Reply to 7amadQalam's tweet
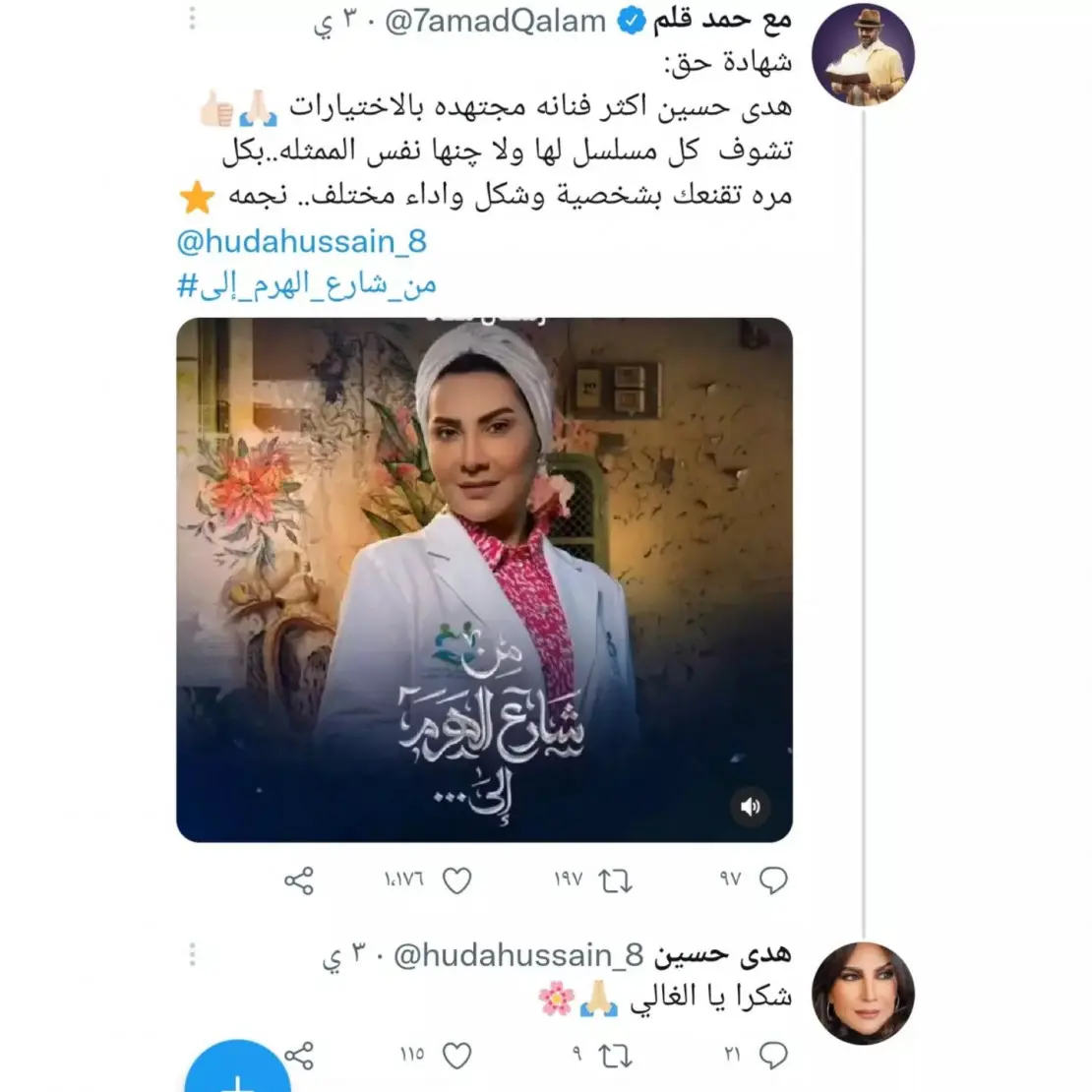The image size is (1092, 1092). click(x=773, y=880)
